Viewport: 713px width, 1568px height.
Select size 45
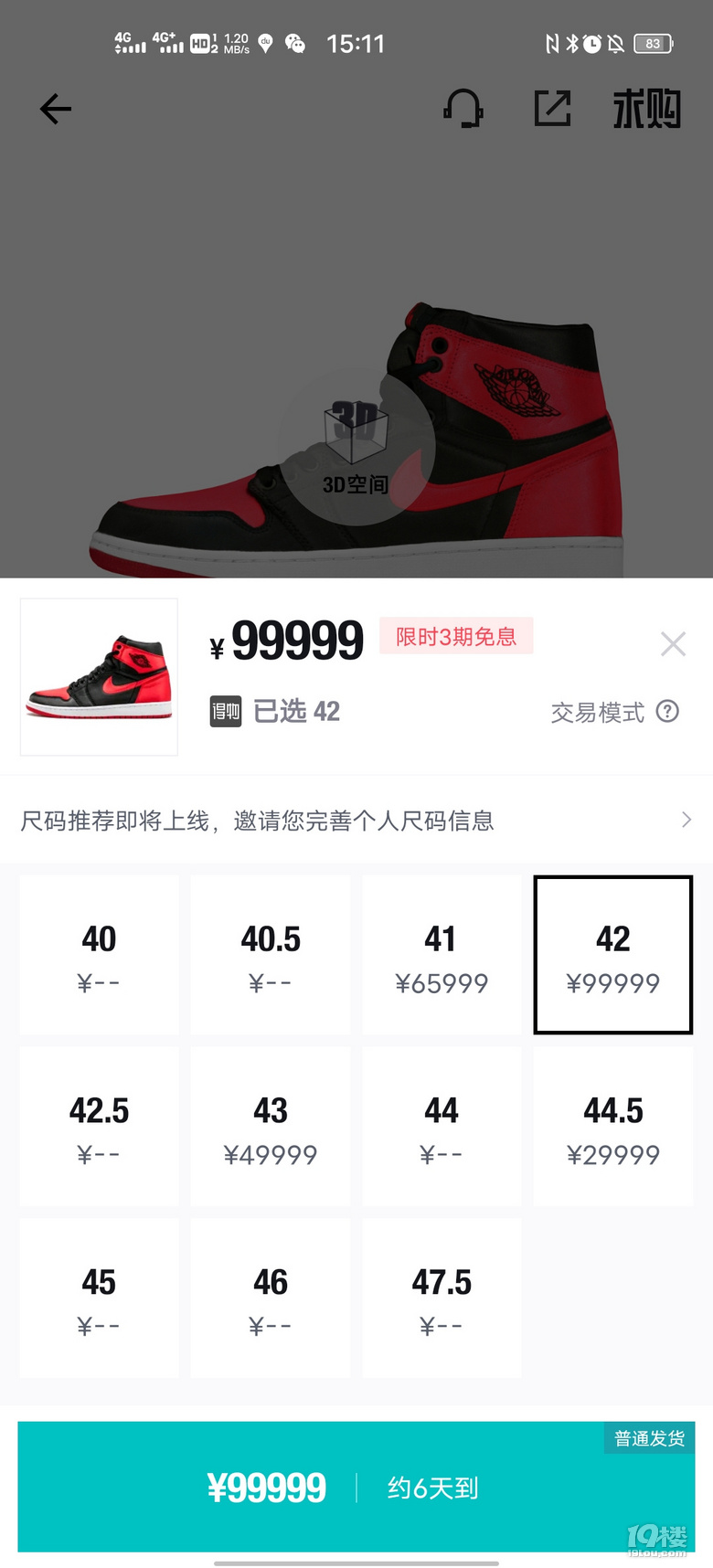(99, 1298)
